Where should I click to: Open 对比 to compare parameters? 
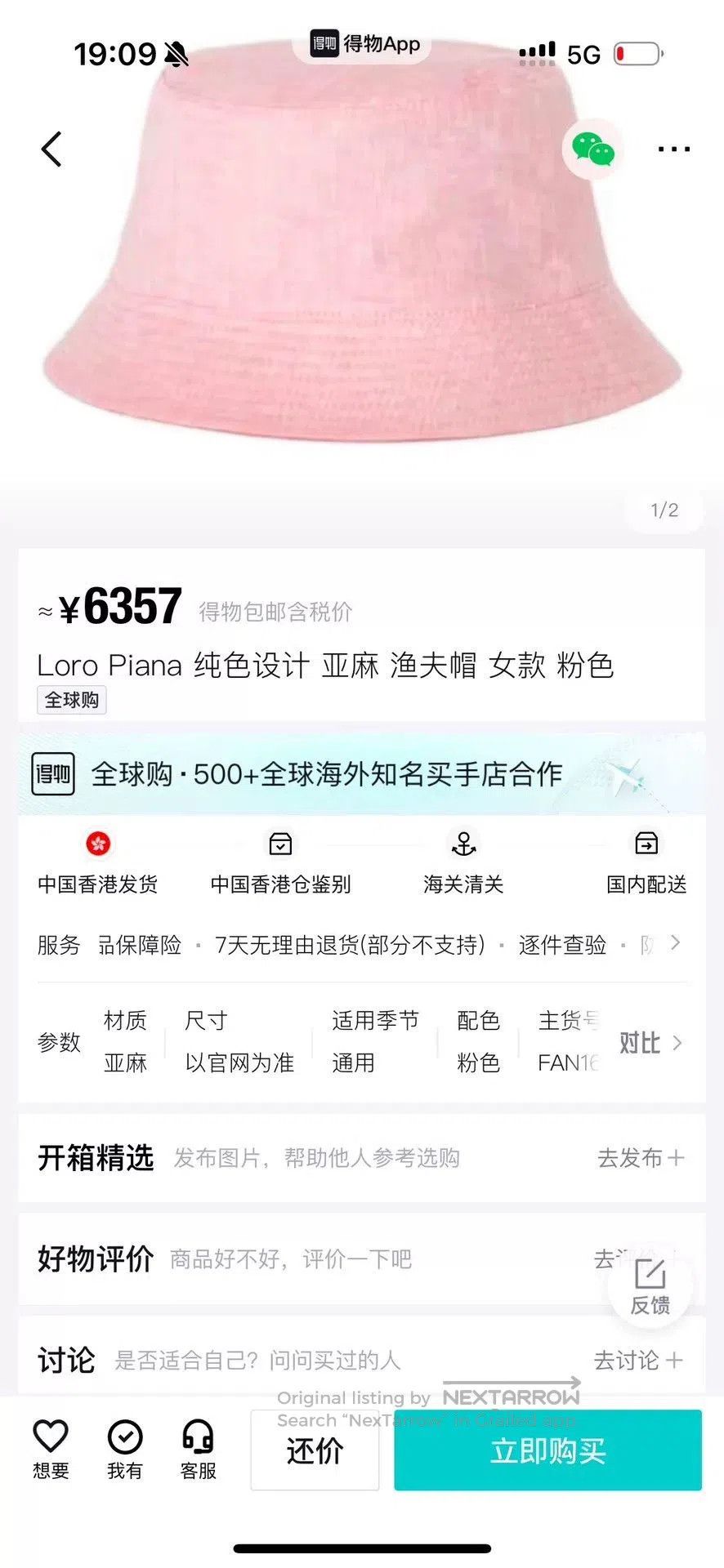pyautogui.click(x=650, y=1043)
